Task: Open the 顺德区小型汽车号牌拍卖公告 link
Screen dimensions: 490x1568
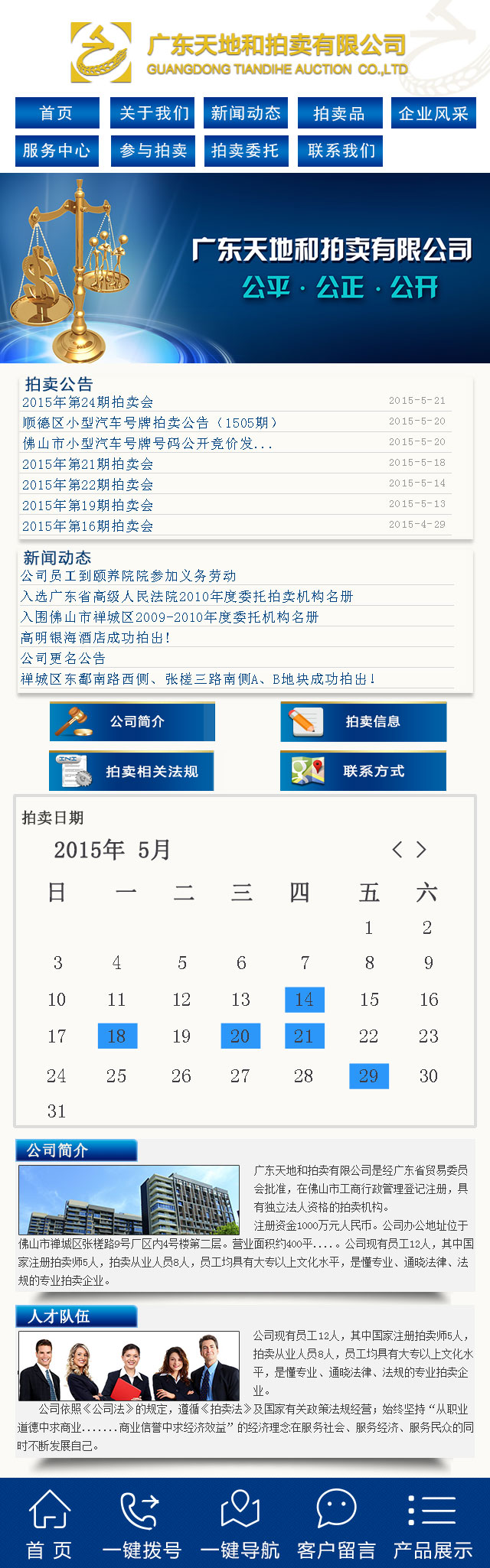Action: [149, 423]
